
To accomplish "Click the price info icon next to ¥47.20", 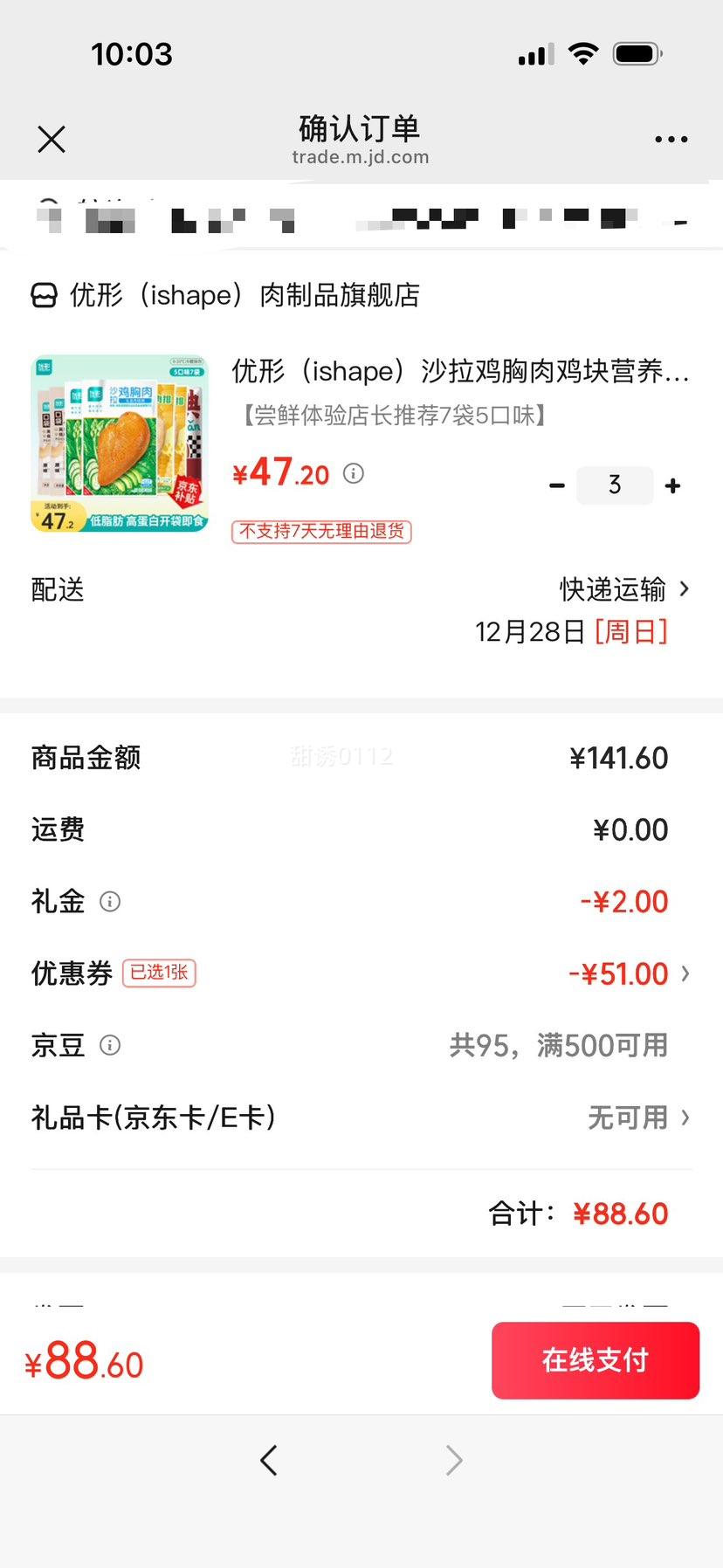I will pyautogui.click(x=353, y=472).
